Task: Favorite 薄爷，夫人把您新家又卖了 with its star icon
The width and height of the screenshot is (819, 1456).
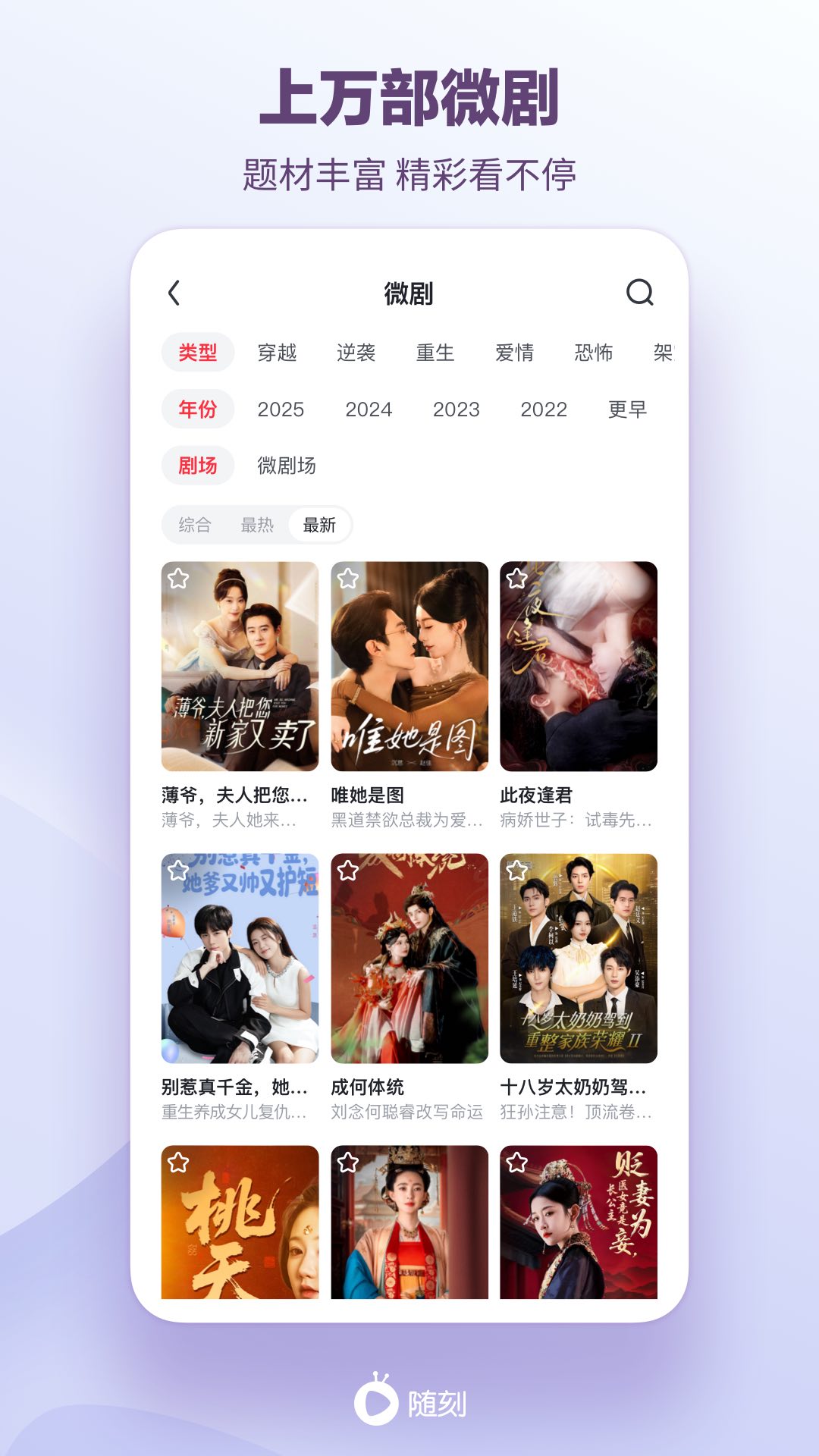Action: coord(180,579)
